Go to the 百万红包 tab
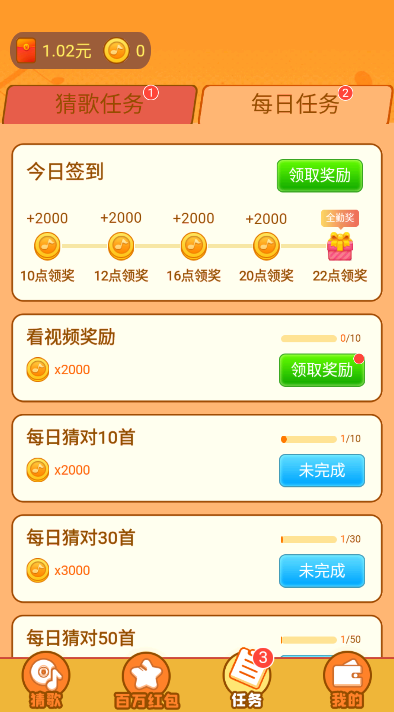394x712 pixels. 146,680
